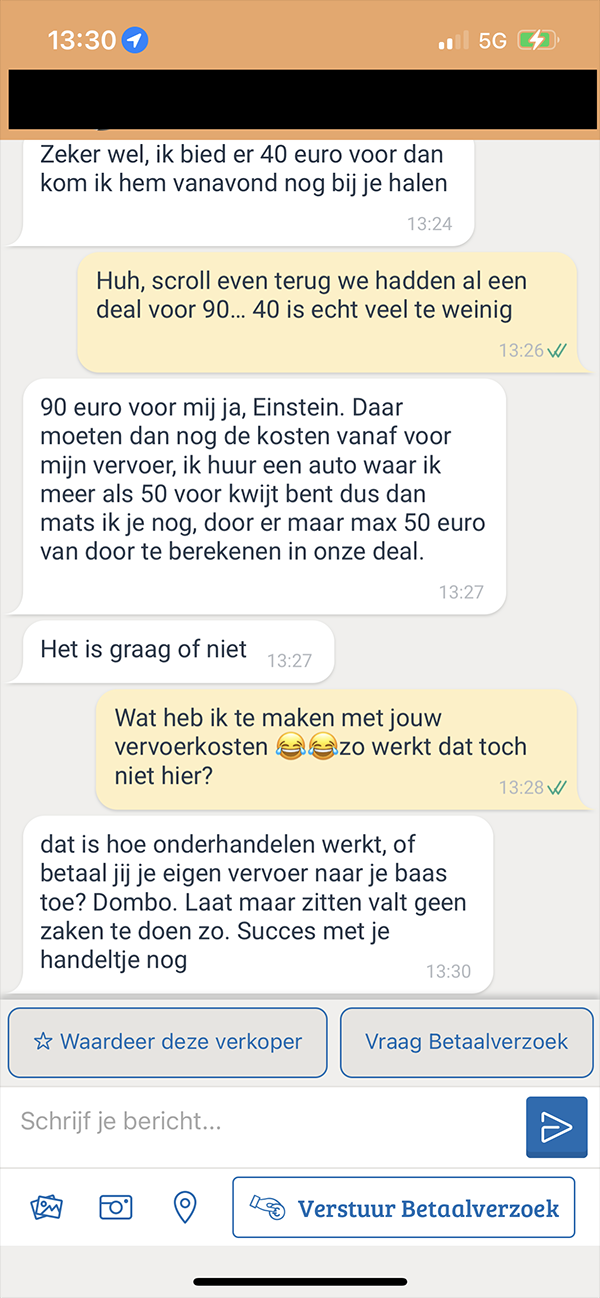This screenshot has width=600, height=1298.
Task: Focus the Schrijf je bericht field
Action: (x=260, y=1121)
